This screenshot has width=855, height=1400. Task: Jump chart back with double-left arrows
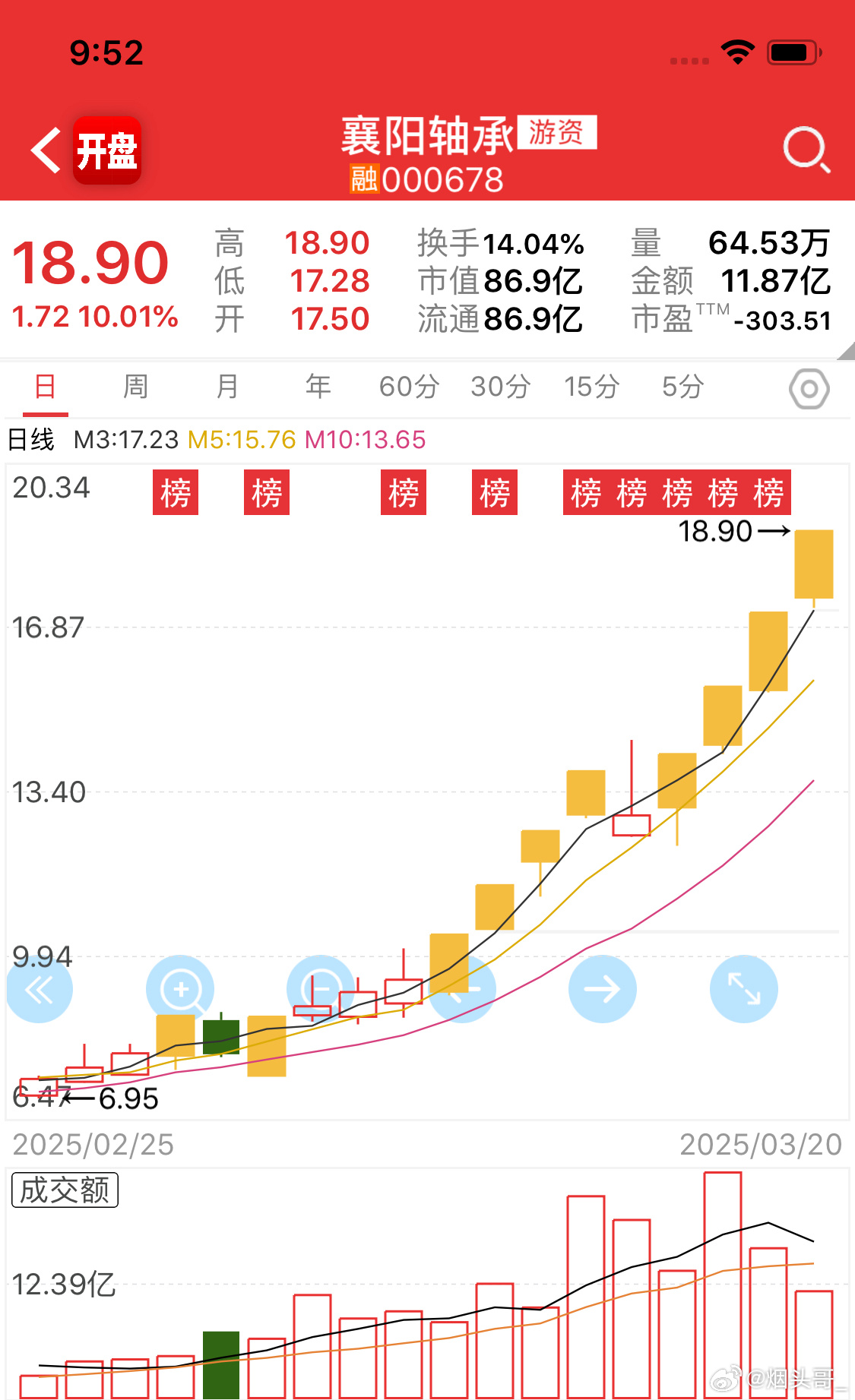point(40,989)
